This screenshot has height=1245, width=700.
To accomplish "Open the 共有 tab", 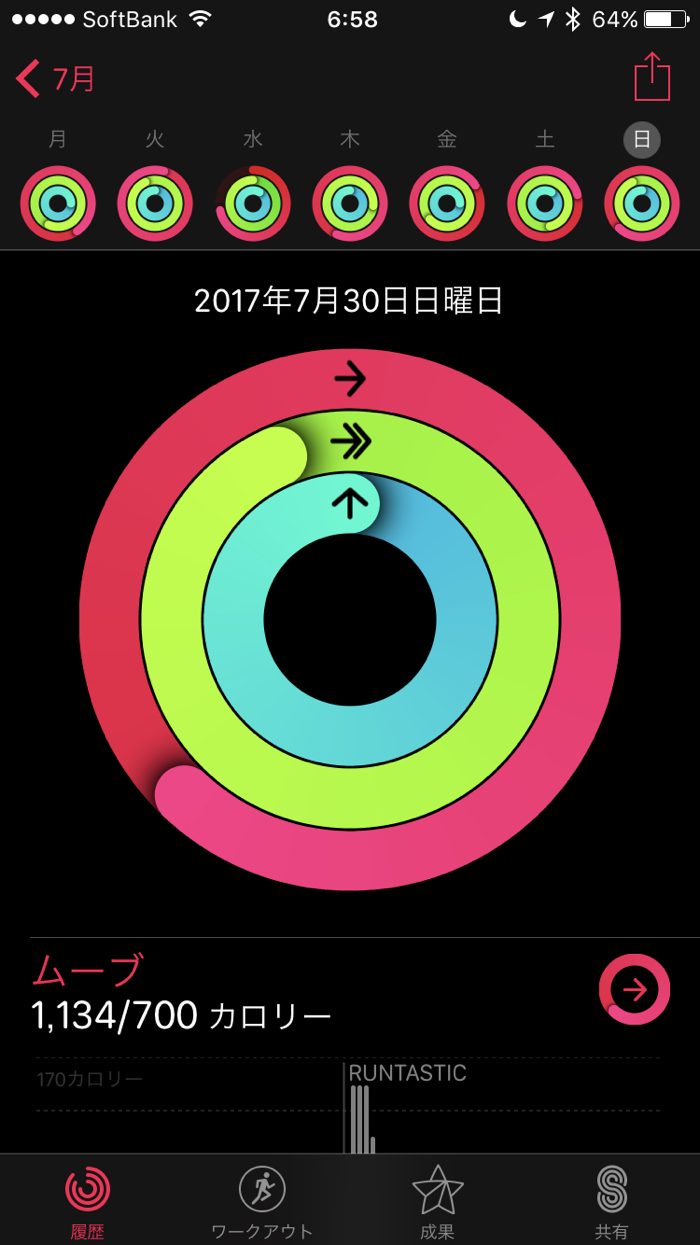I will (611, 1200).
